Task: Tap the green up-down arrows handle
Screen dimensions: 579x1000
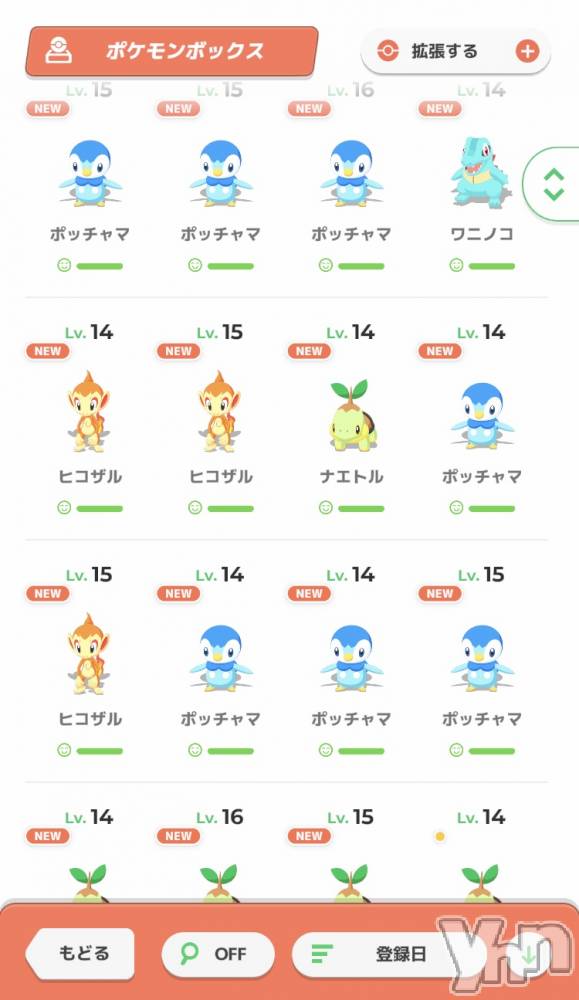Action: 553,184
